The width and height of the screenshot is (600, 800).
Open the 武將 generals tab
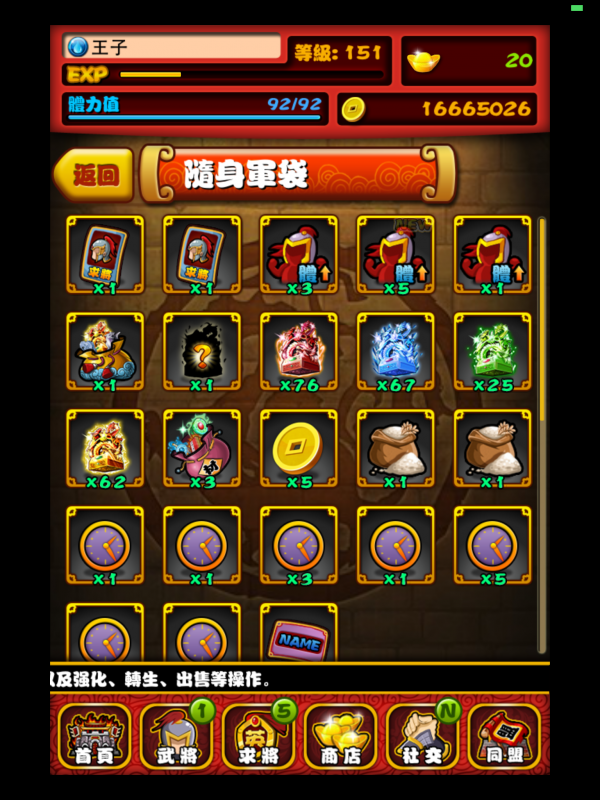176,736
